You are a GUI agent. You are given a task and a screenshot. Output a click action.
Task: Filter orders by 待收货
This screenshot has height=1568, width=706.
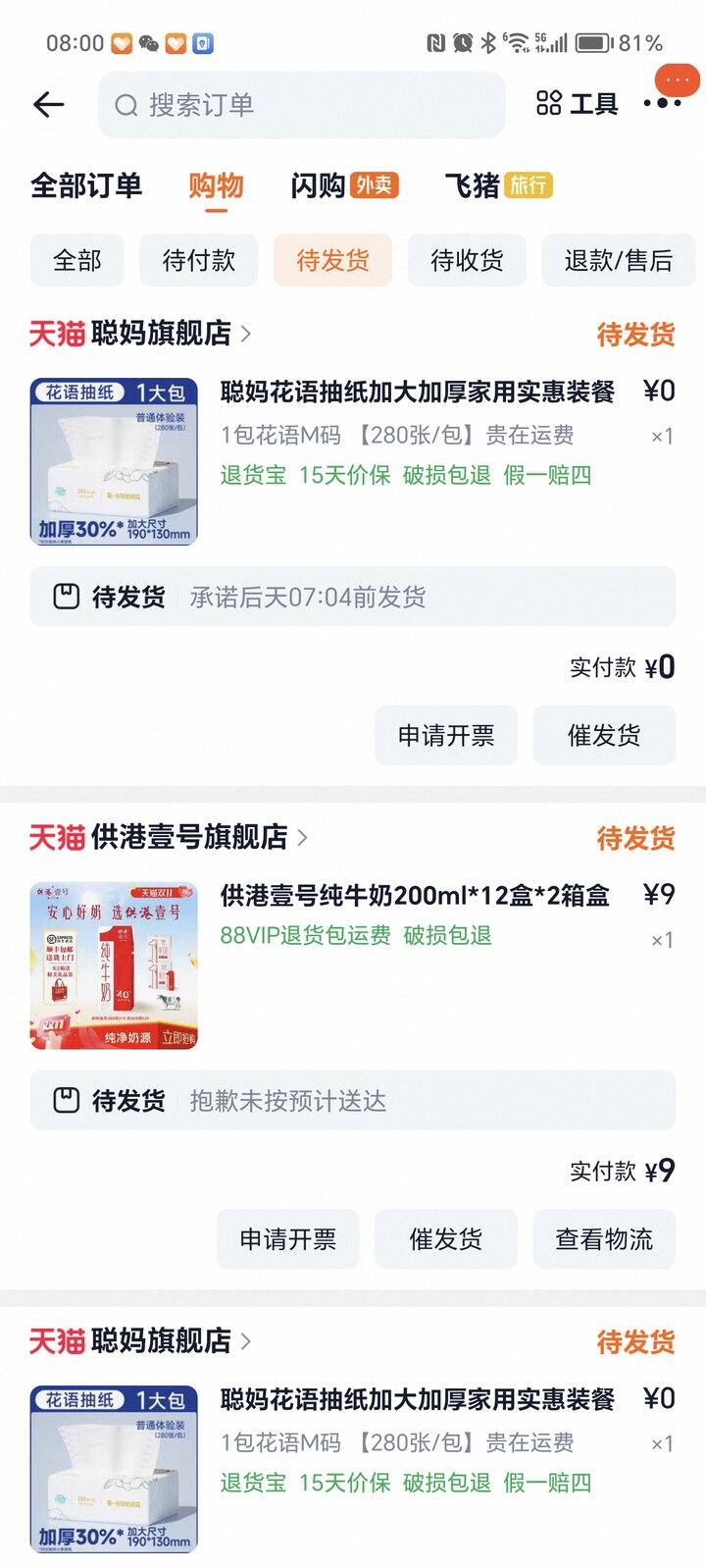(467, 260)
